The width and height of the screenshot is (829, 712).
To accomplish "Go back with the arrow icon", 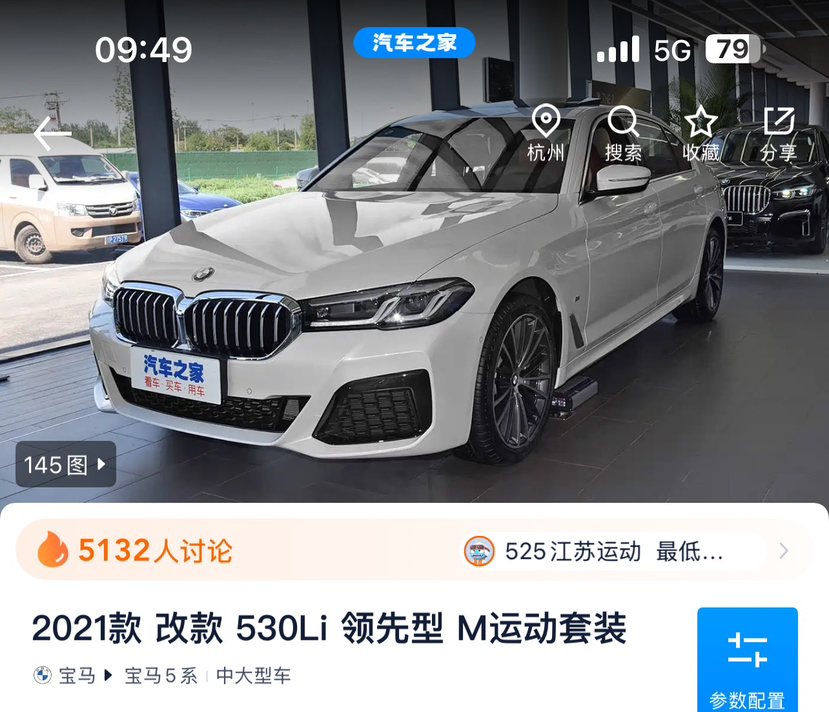I will pos(52,133).
